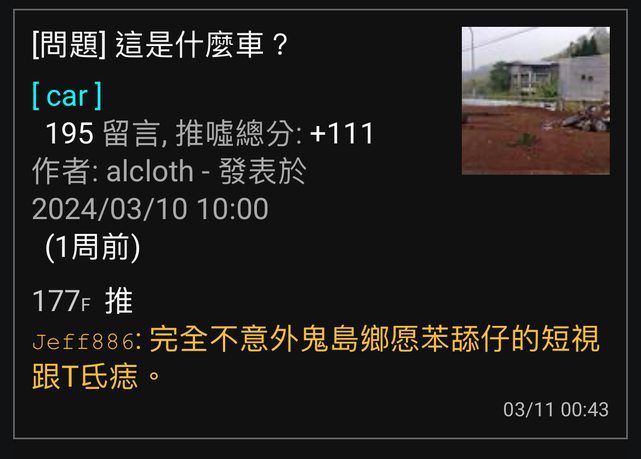Open the car board tag
This screenshot has height=459, width=641.
point(66,96)
